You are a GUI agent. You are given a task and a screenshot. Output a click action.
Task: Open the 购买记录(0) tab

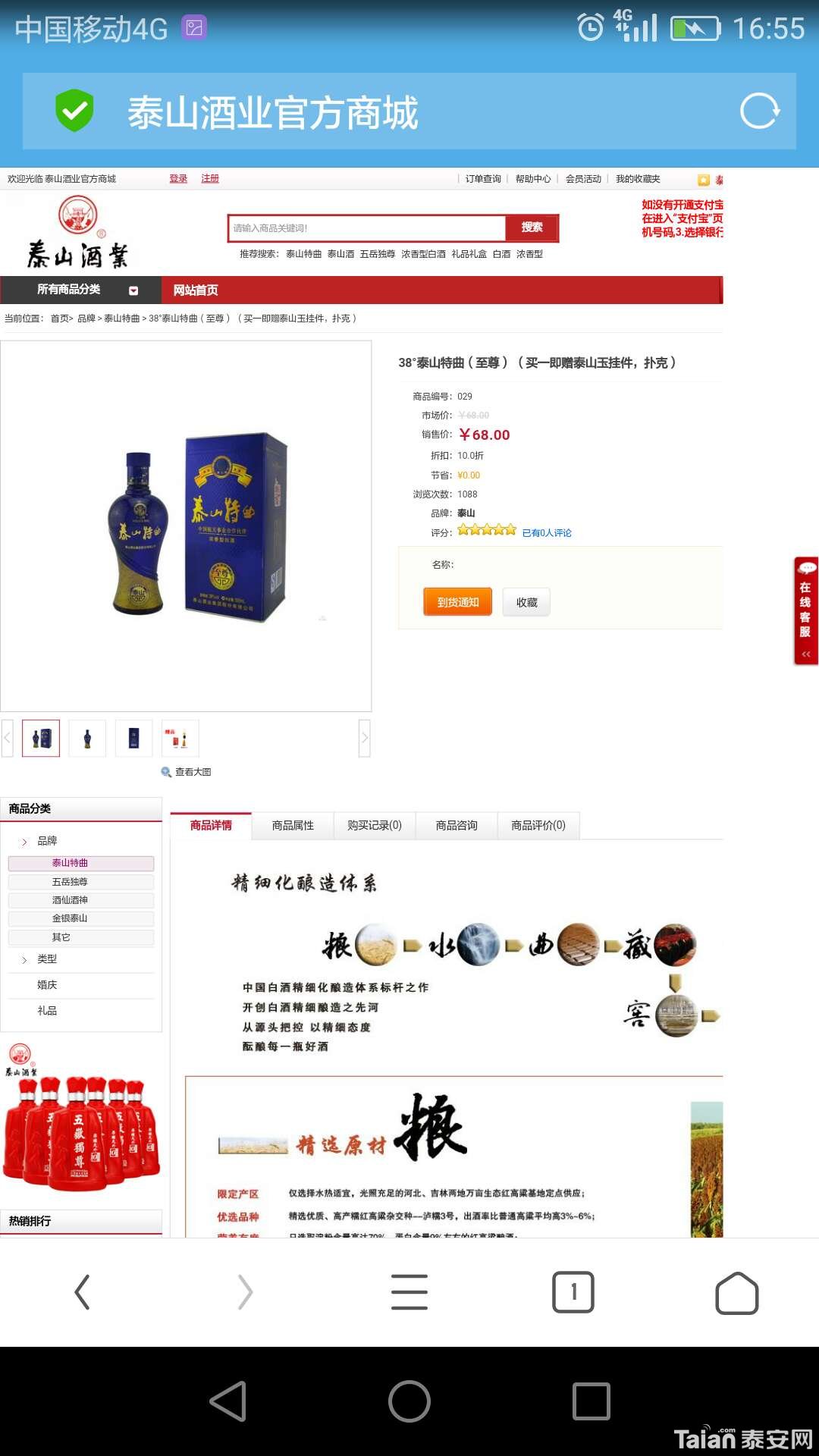point(375,825)
